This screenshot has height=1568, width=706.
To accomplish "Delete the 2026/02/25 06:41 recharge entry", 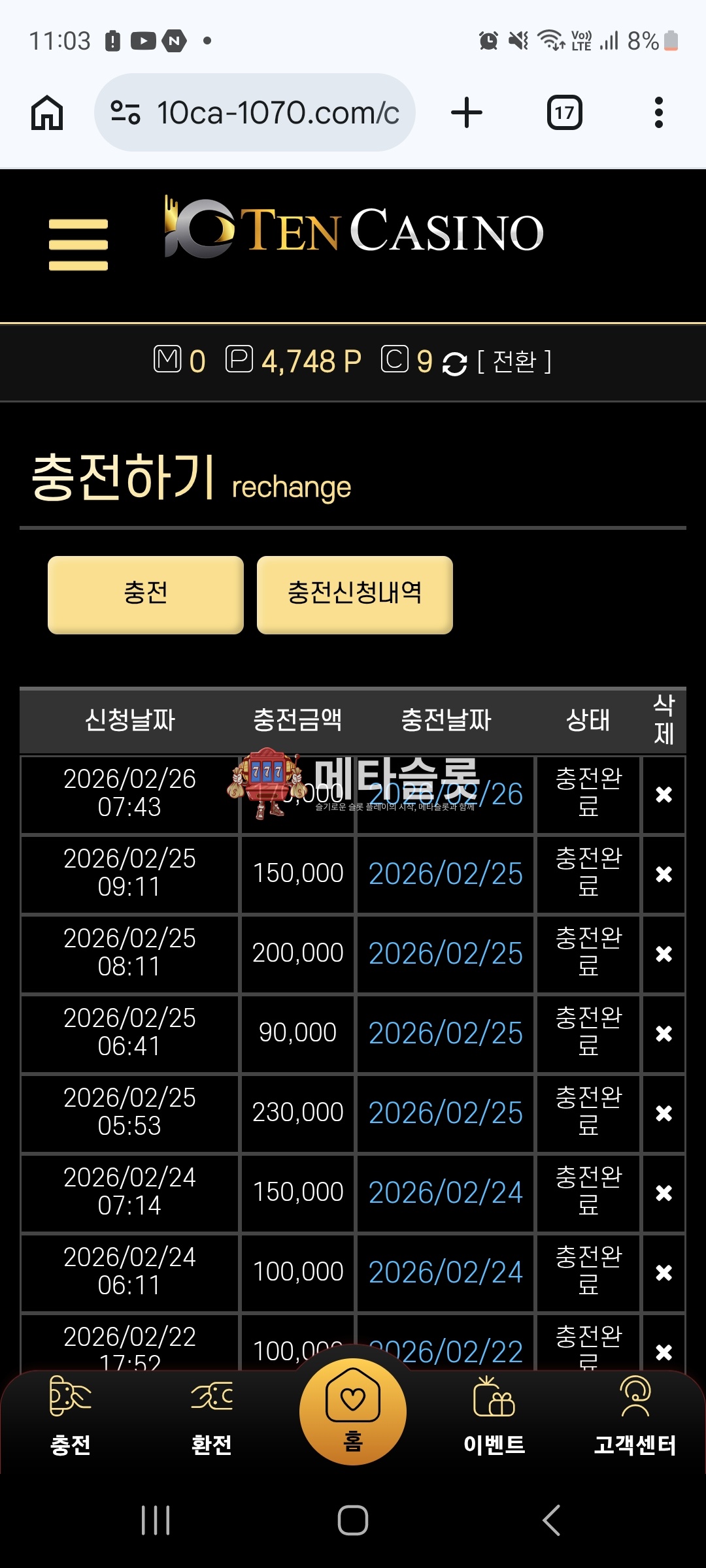I will (664, 1034).
